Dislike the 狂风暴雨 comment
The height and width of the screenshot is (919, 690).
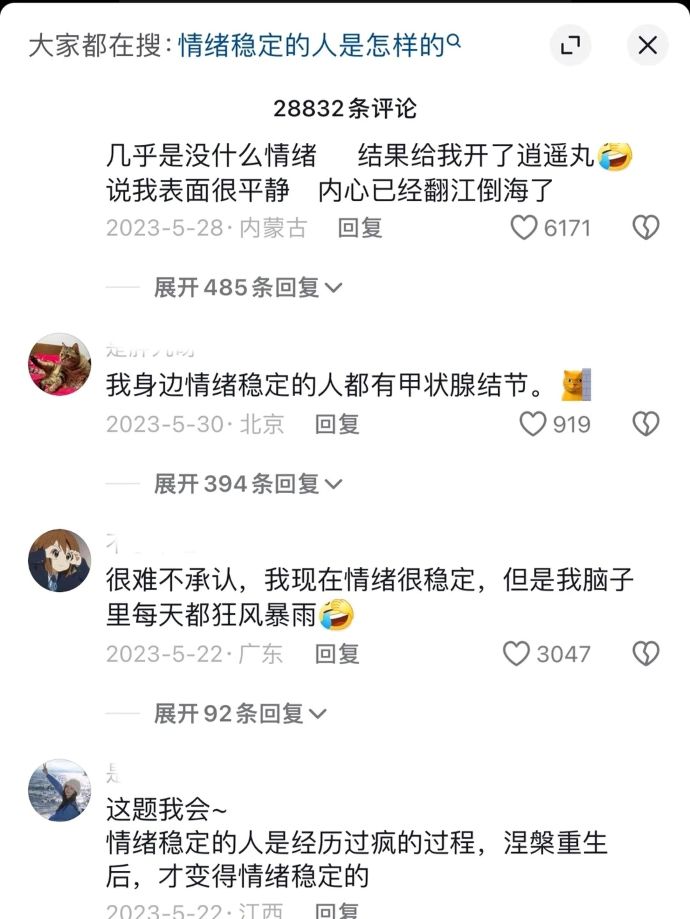pos(646,654)
